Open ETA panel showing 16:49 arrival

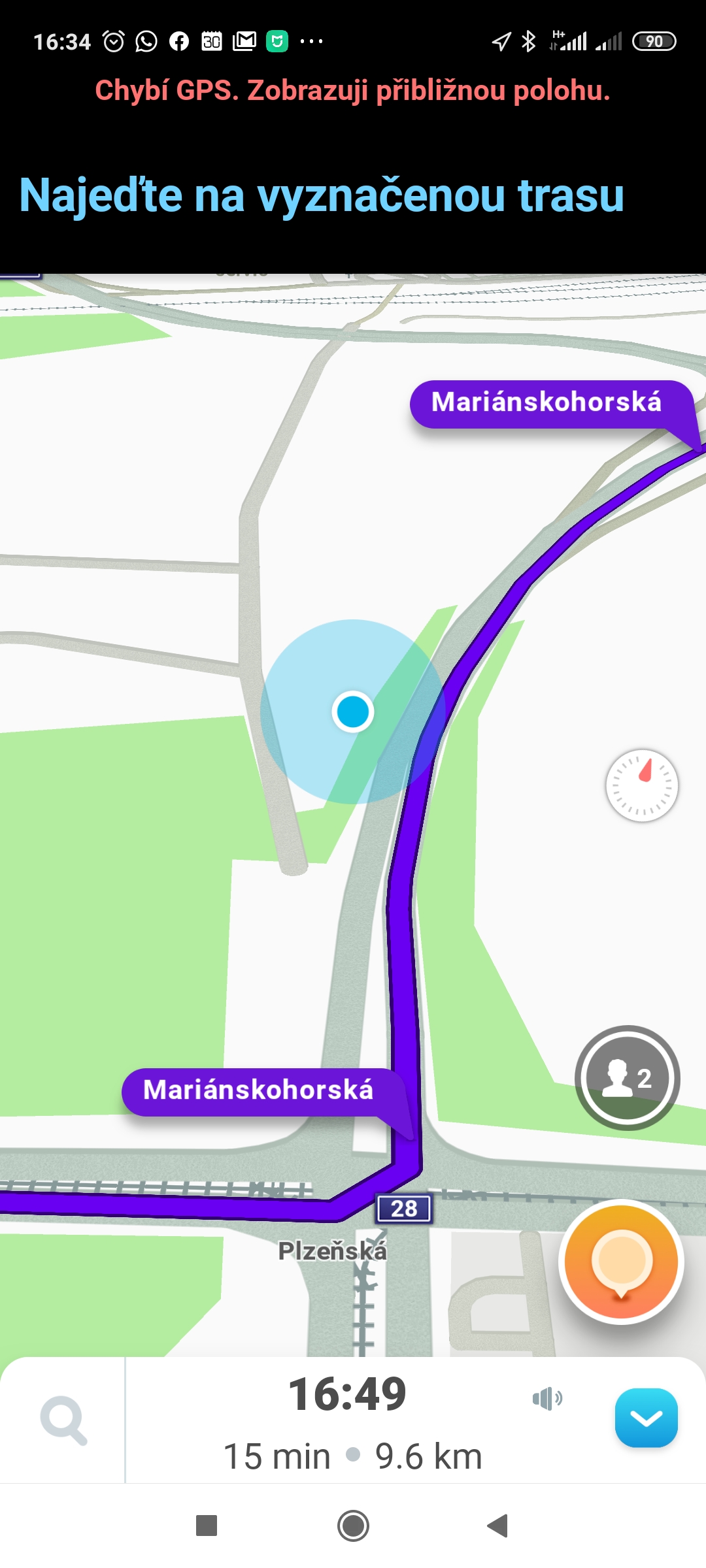click(348, 1419)
